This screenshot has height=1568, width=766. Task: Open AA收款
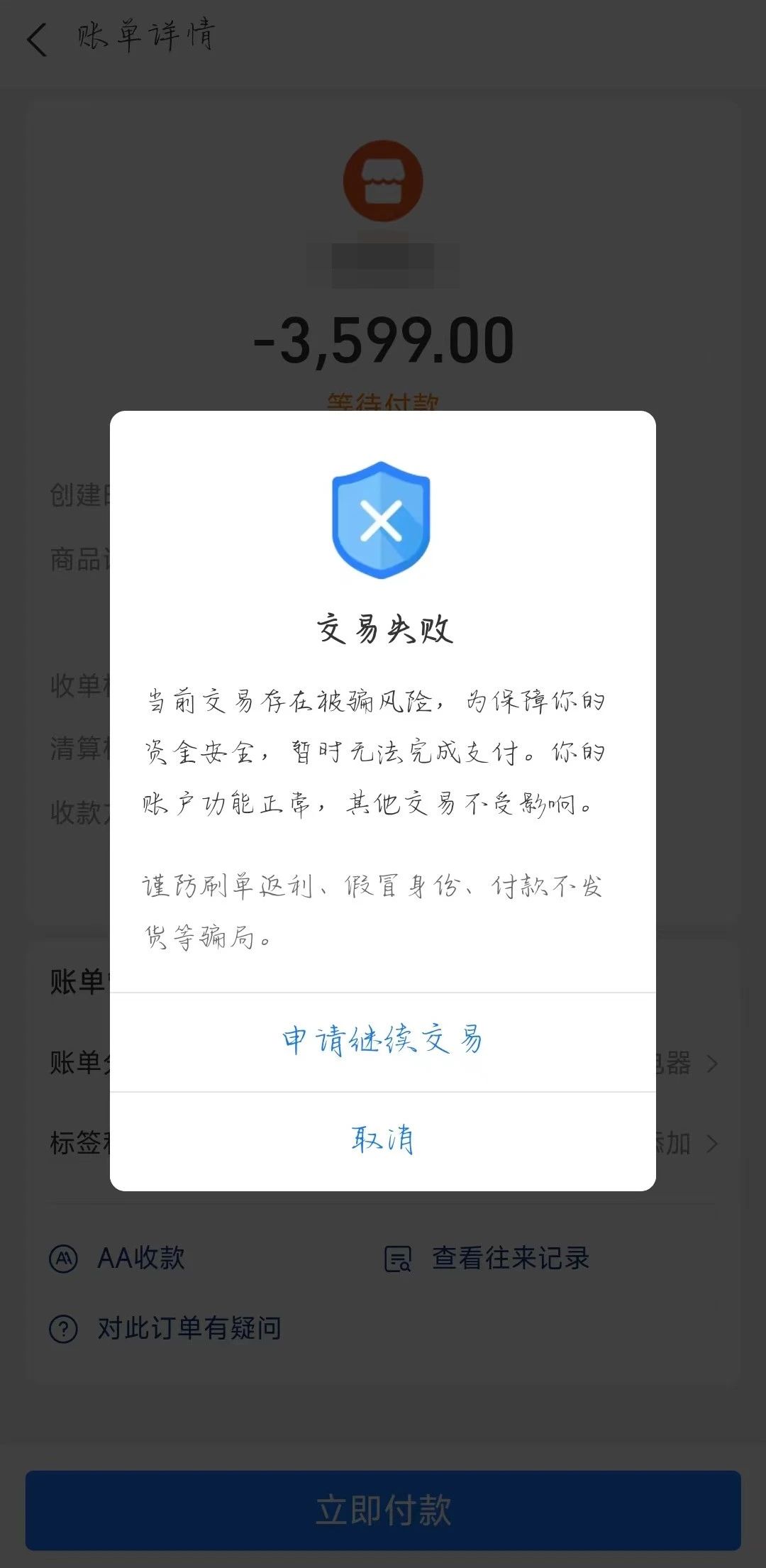point(118,1258)
